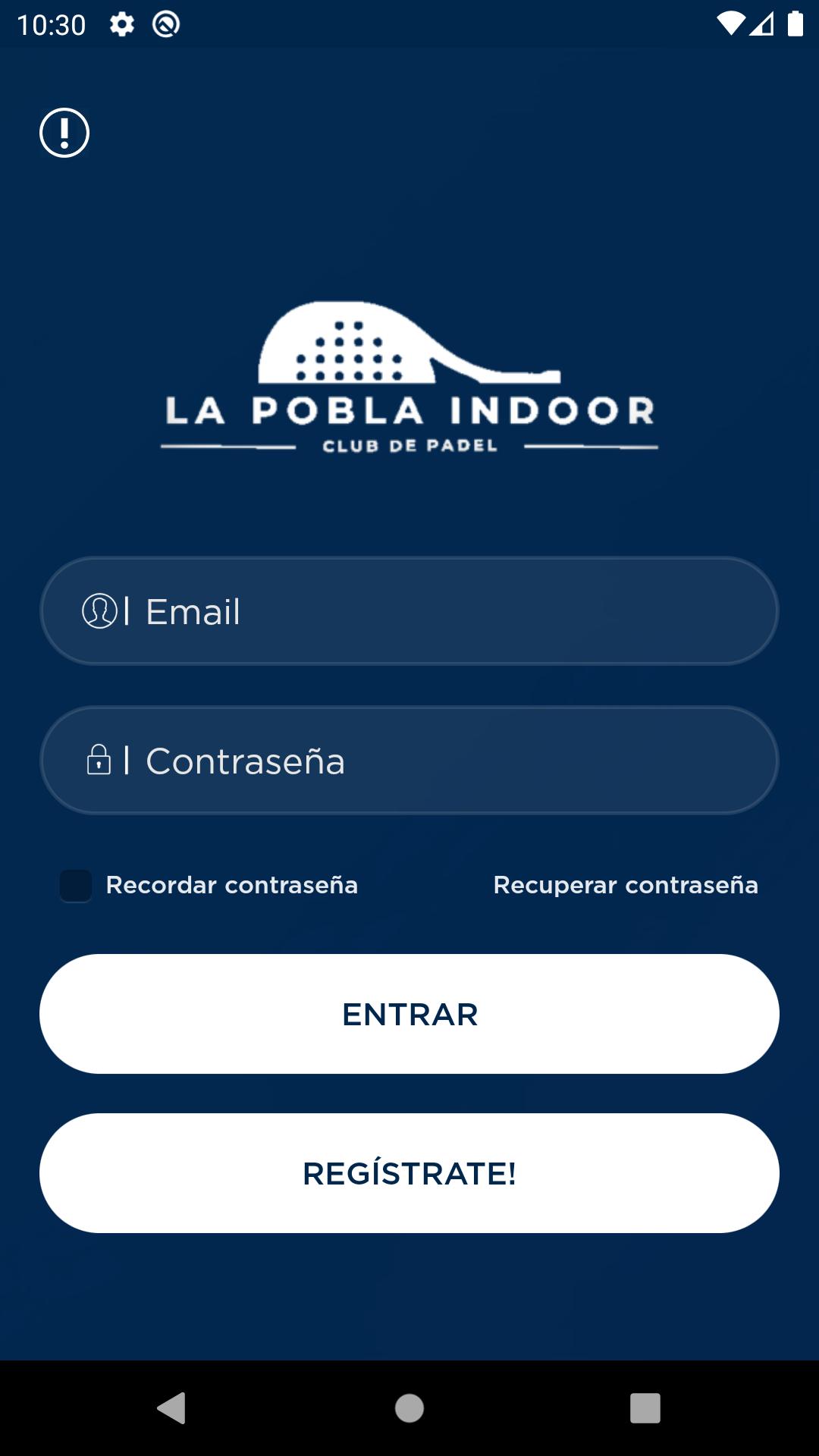Go to home via the system home button

(x=409, y=1408)
